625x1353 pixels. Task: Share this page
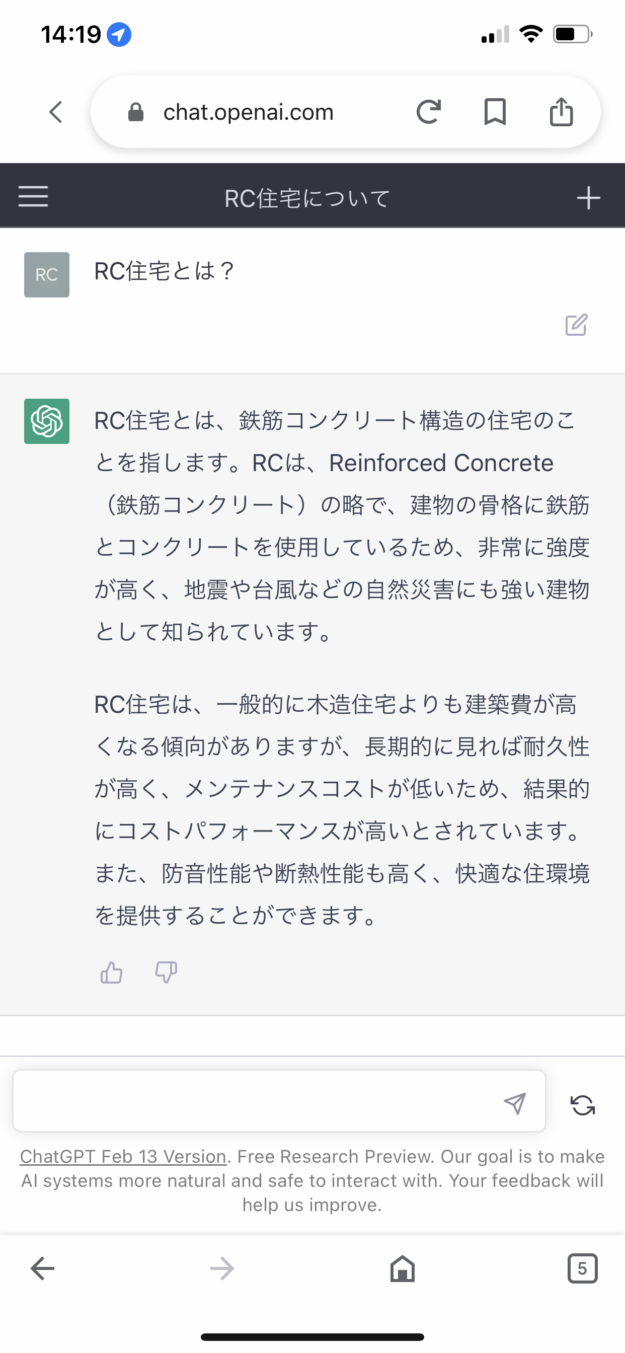(x=562, y=113)
